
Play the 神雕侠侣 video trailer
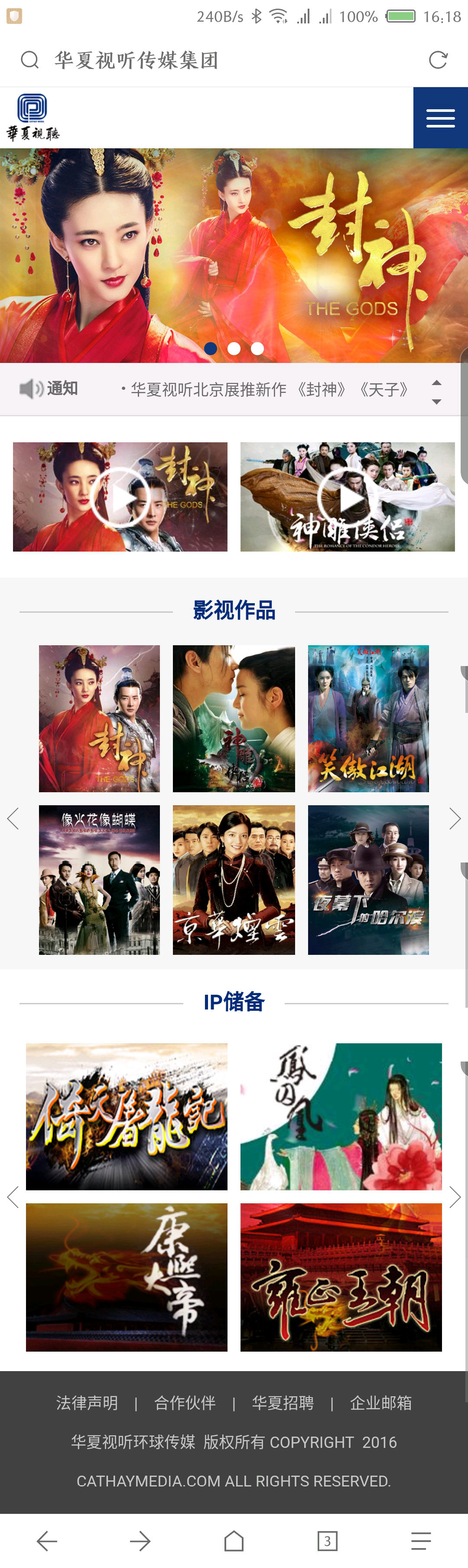click(x=348, y=497)
